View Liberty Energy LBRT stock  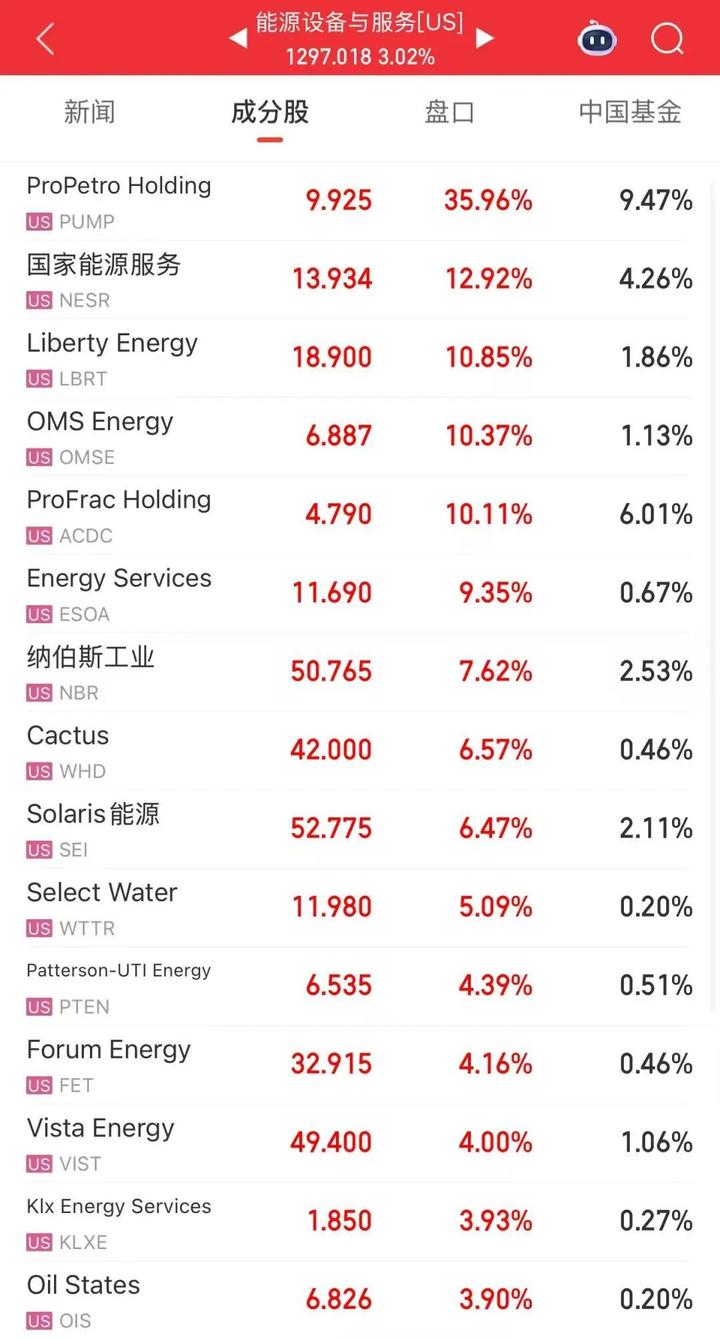(112, 357)
